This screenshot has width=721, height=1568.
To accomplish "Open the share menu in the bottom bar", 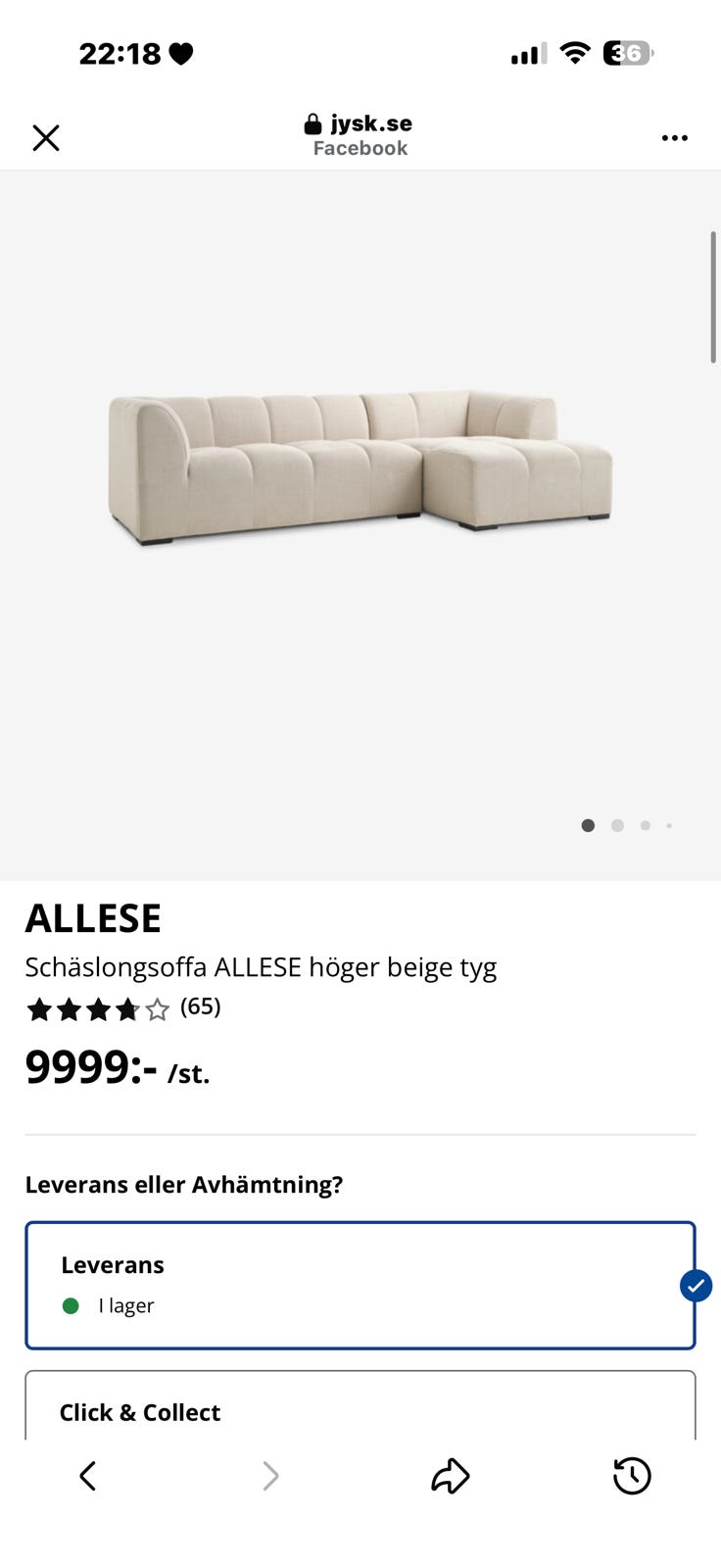I will pyautogui.click(x=451, y=1476).
